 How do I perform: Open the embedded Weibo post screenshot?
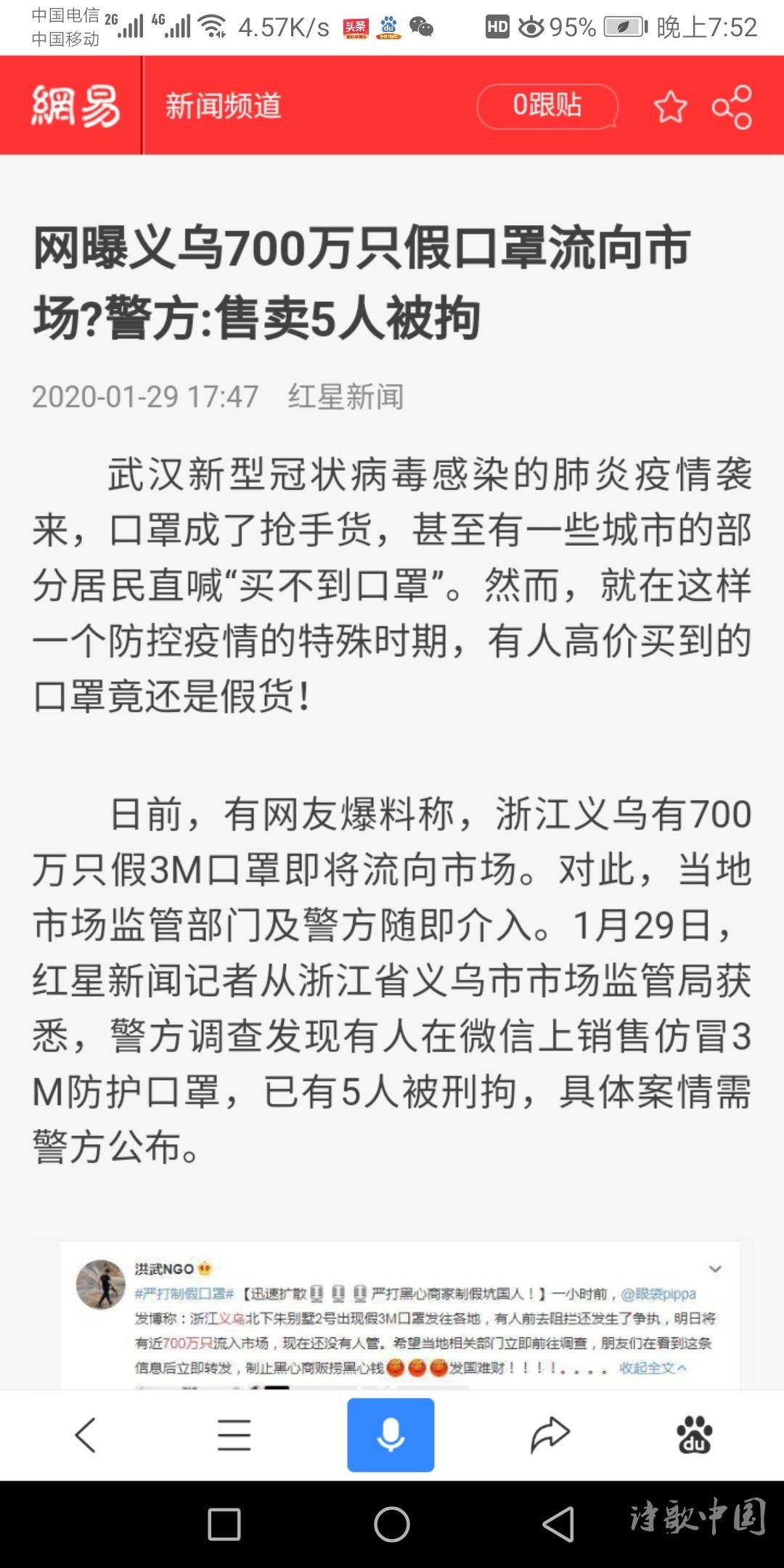pyautogui.click(x=401, y=1315)
